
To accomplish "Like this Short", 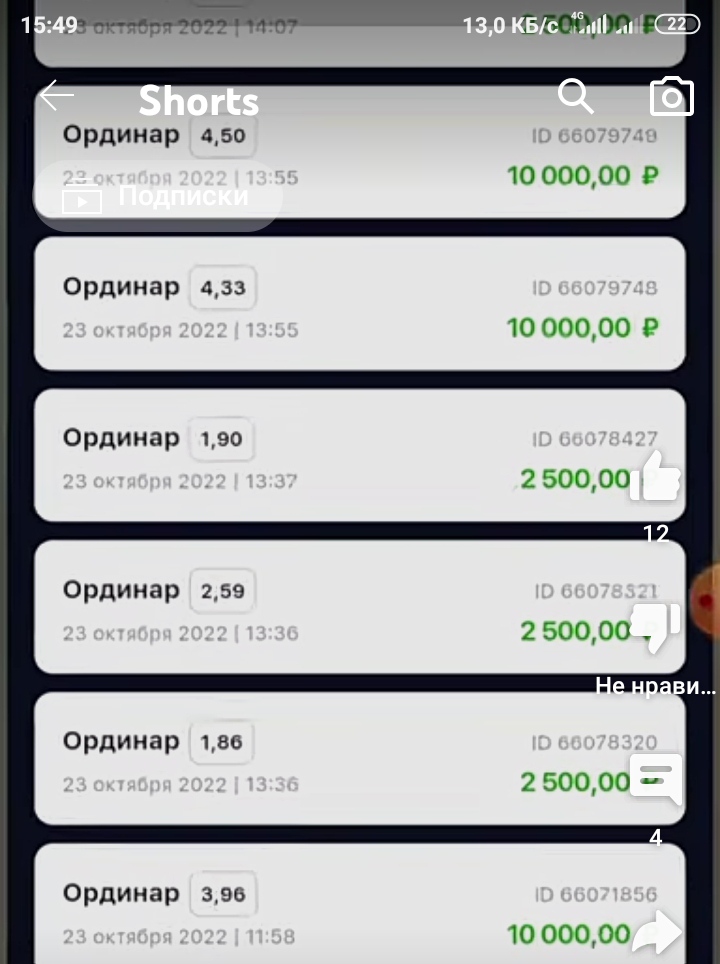I will [x=656, y=478].
